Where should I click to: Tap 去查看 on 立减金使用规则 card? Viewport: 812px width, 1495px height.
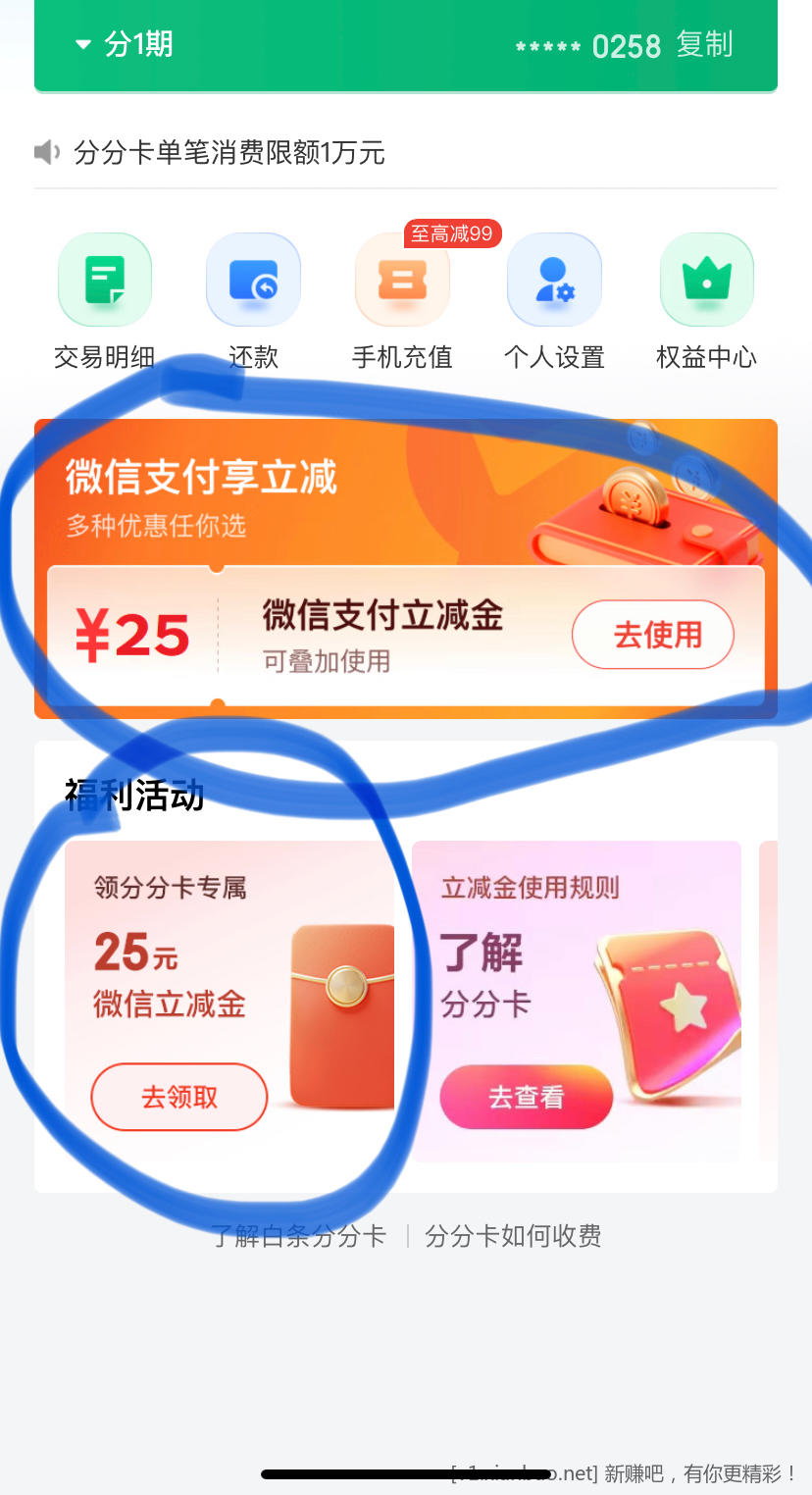click(526, 1096)
